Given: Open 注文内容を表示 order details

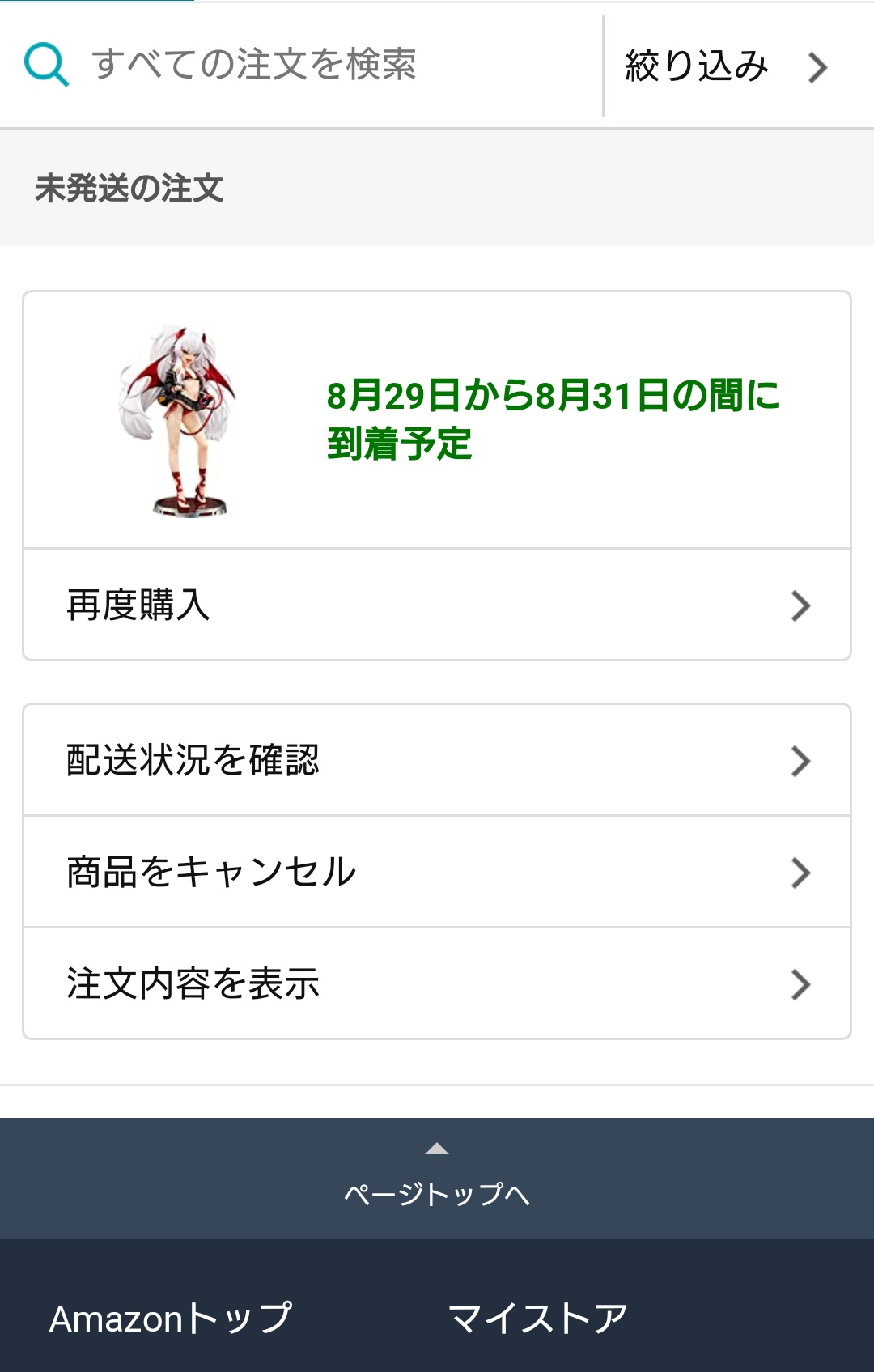Looking at the screenshot, I should [437, 983].
